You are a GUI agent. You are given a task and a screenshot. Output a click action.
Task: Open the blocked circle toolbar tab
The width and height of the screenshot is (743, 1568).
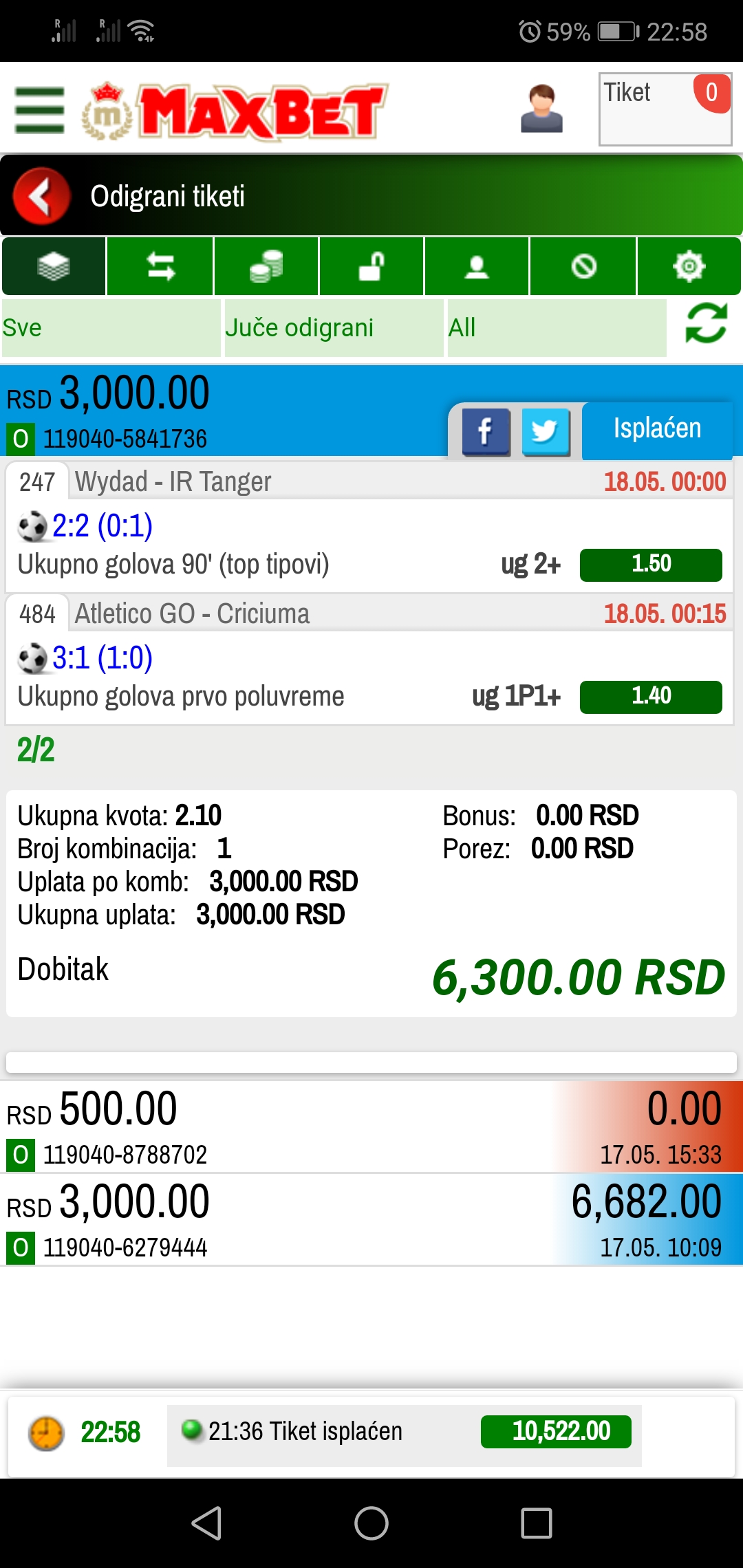(583, 266)
